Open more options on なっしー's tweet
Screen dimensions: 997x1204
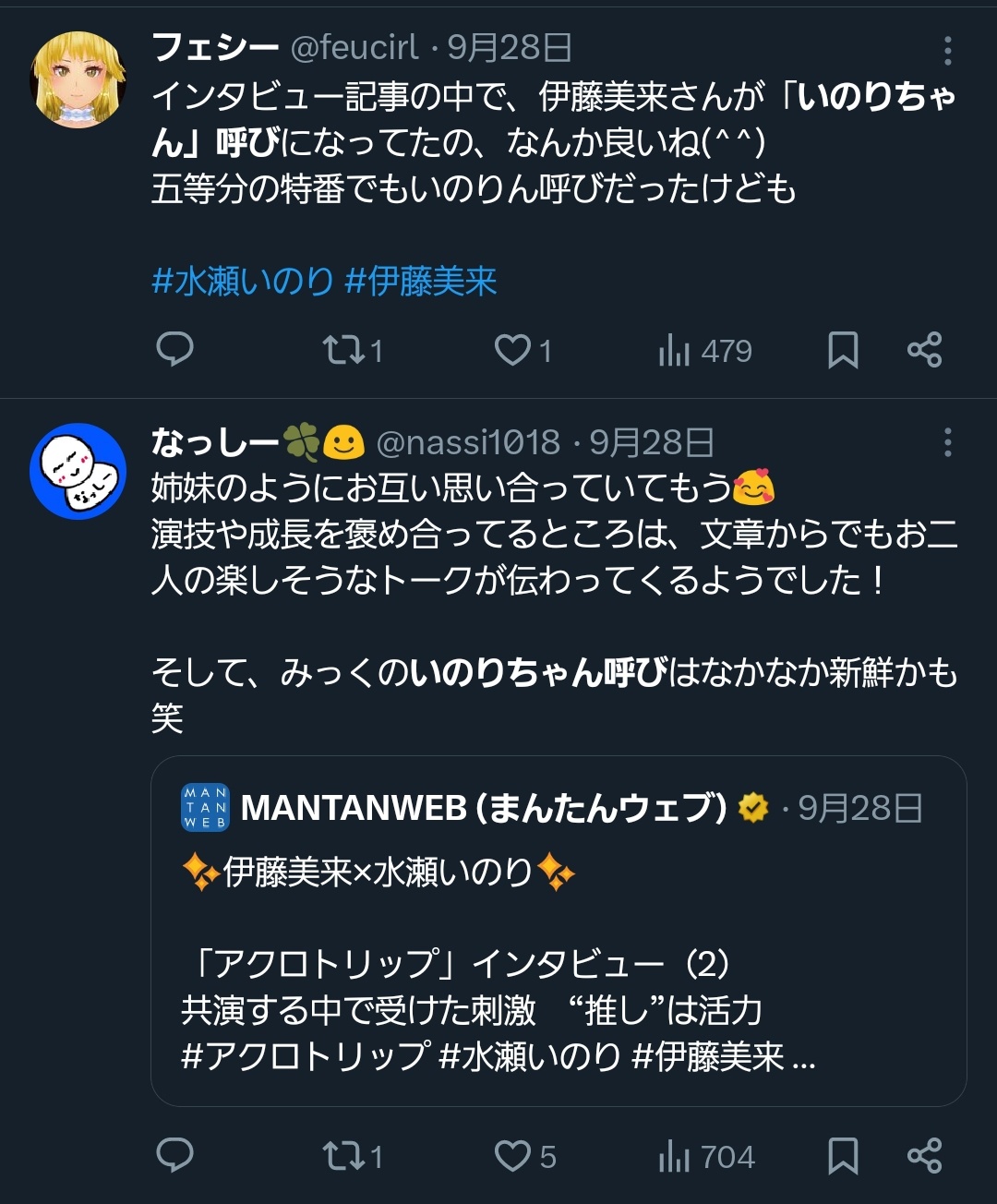coord(947,444)
